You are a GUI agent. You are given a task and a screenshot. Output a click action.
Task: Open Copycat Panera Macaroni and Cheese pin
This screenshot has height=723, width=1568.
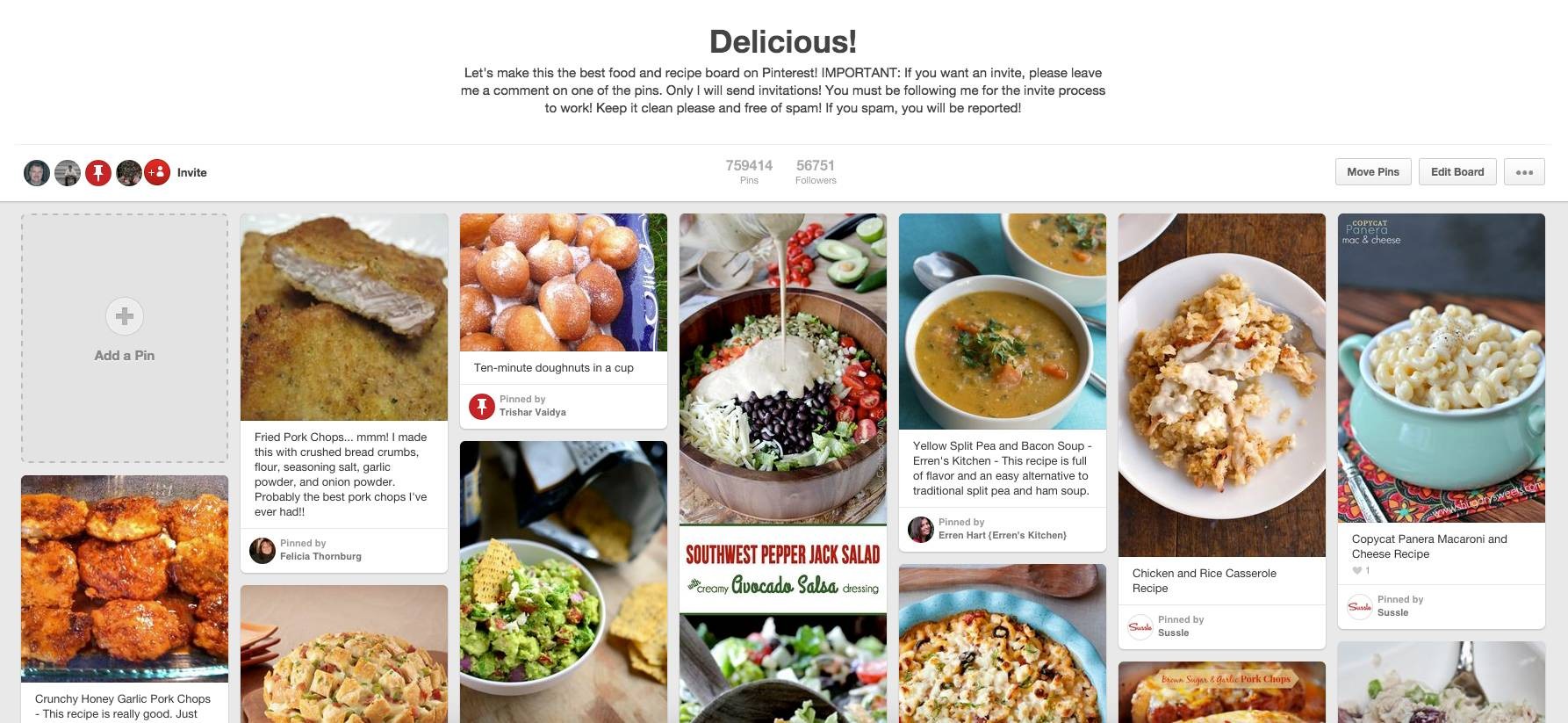coord(1441,368)
